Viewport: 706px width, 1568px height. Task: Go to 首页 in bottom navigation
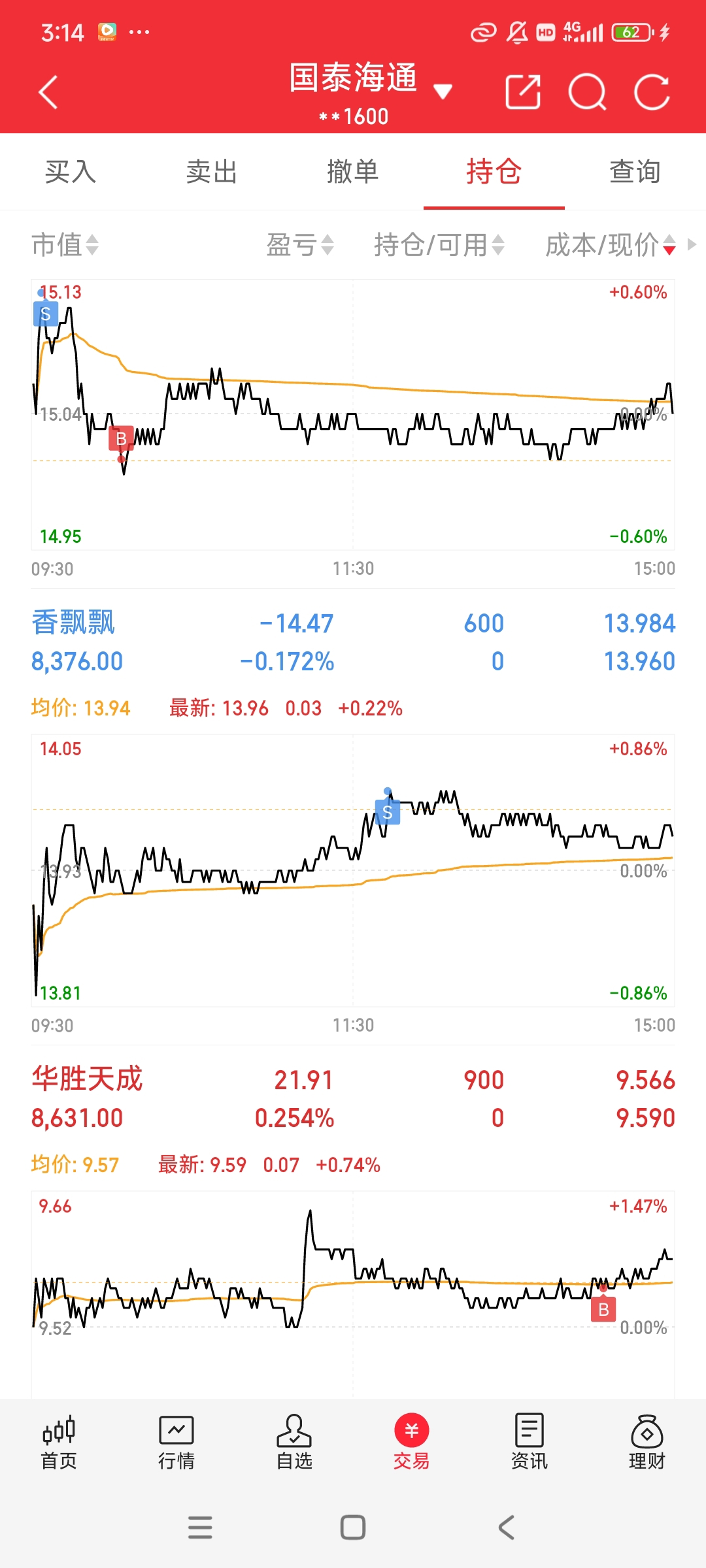(59, 1442)
